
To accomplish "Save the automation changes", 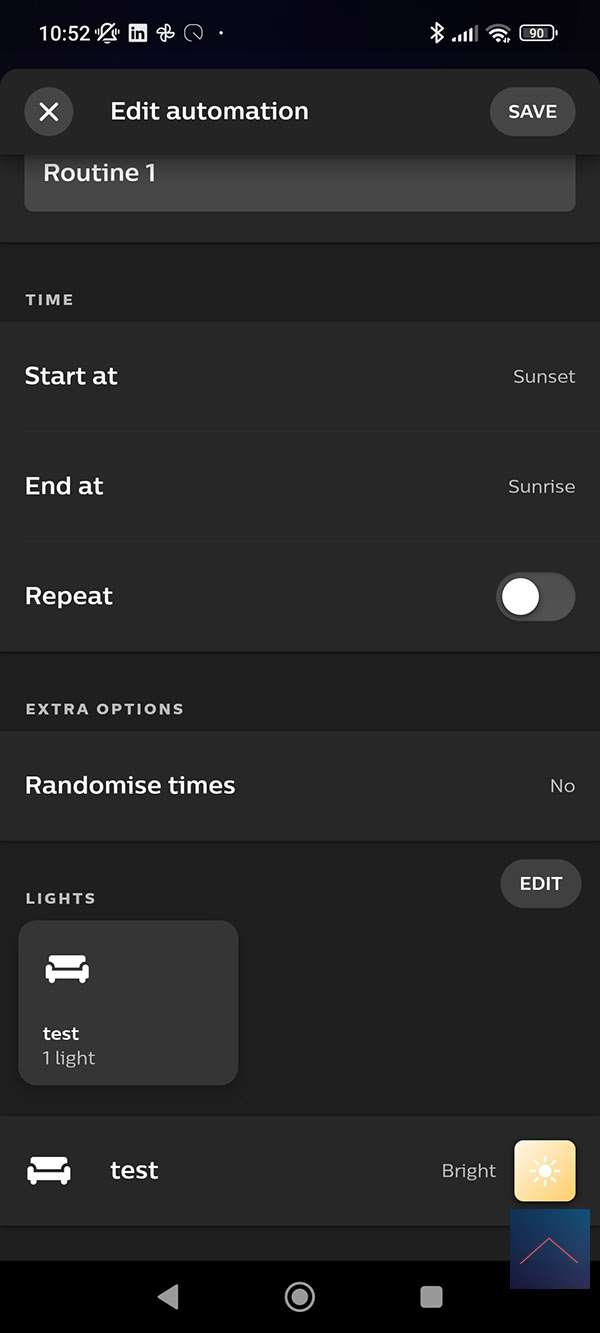I will pos(532,111).
